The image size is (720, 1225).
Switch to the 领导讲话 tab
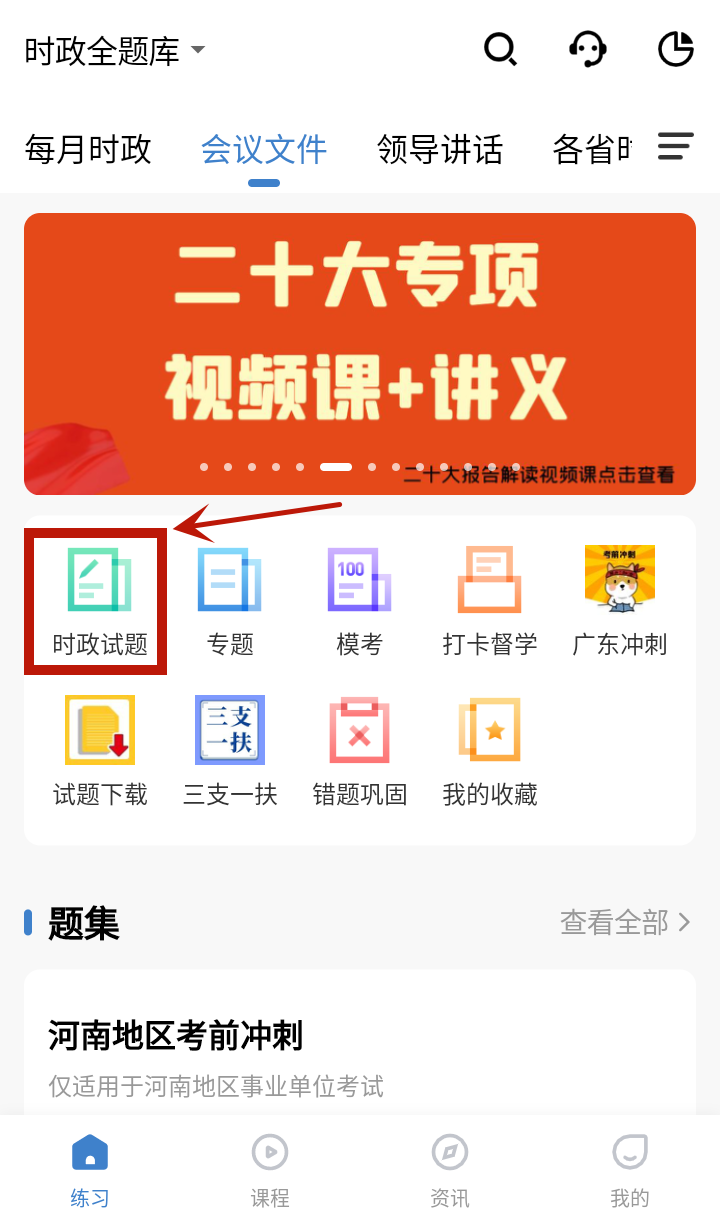click(x=440, y=149)
